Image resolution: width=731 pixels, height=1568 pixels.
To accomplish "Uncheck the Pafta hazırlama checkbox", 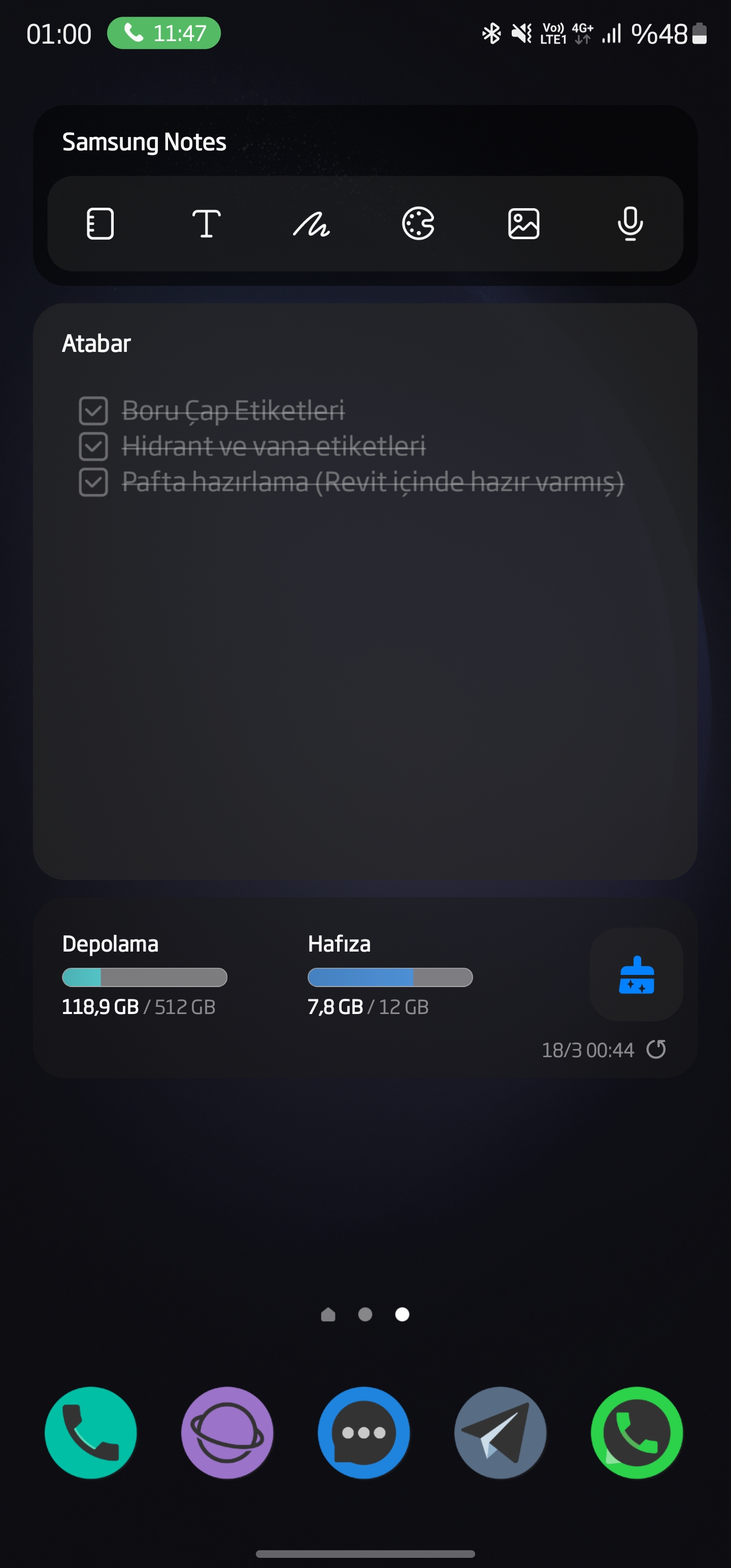I will 93,482.
